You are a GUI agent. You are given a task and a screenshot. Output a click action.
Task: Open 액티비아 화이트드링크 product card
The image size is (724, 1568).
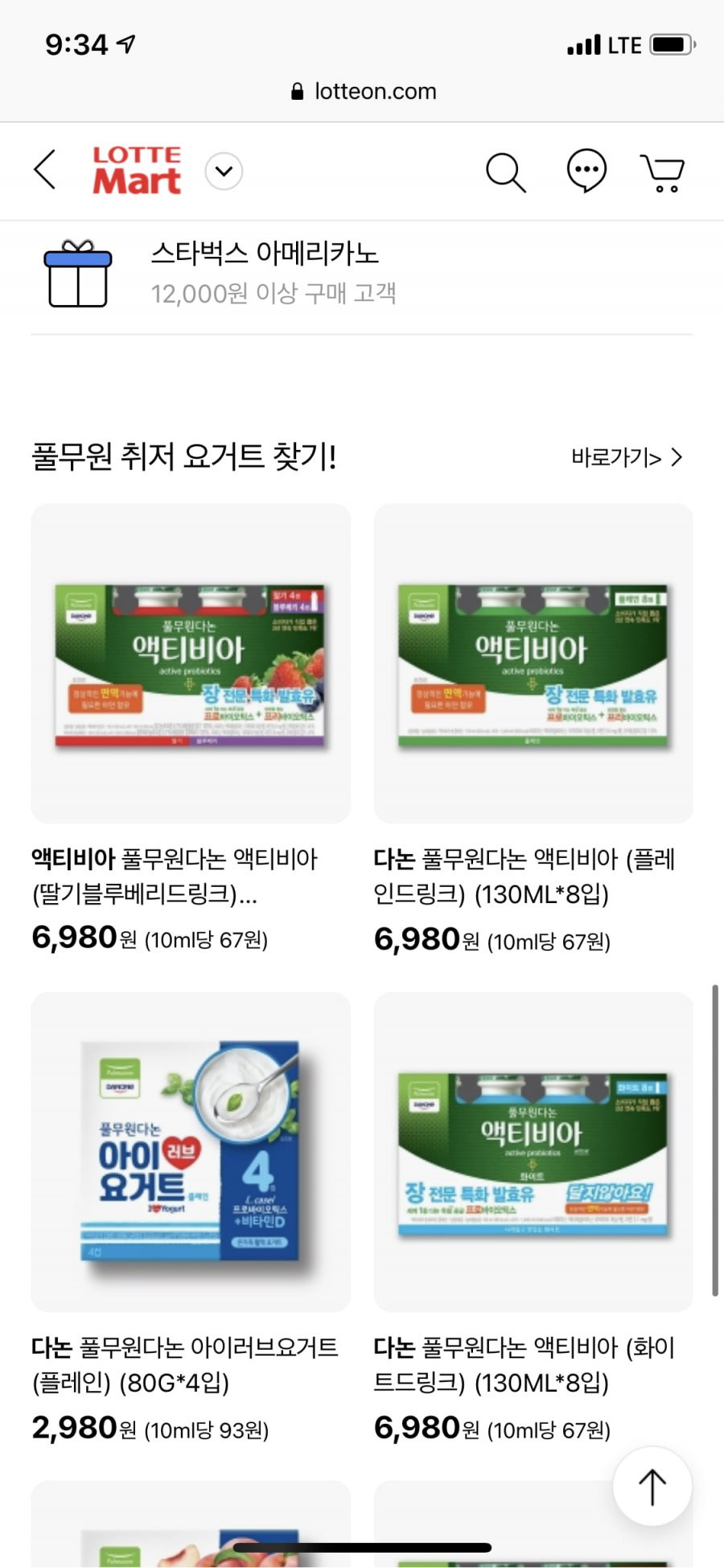[x=533, y=1153]
